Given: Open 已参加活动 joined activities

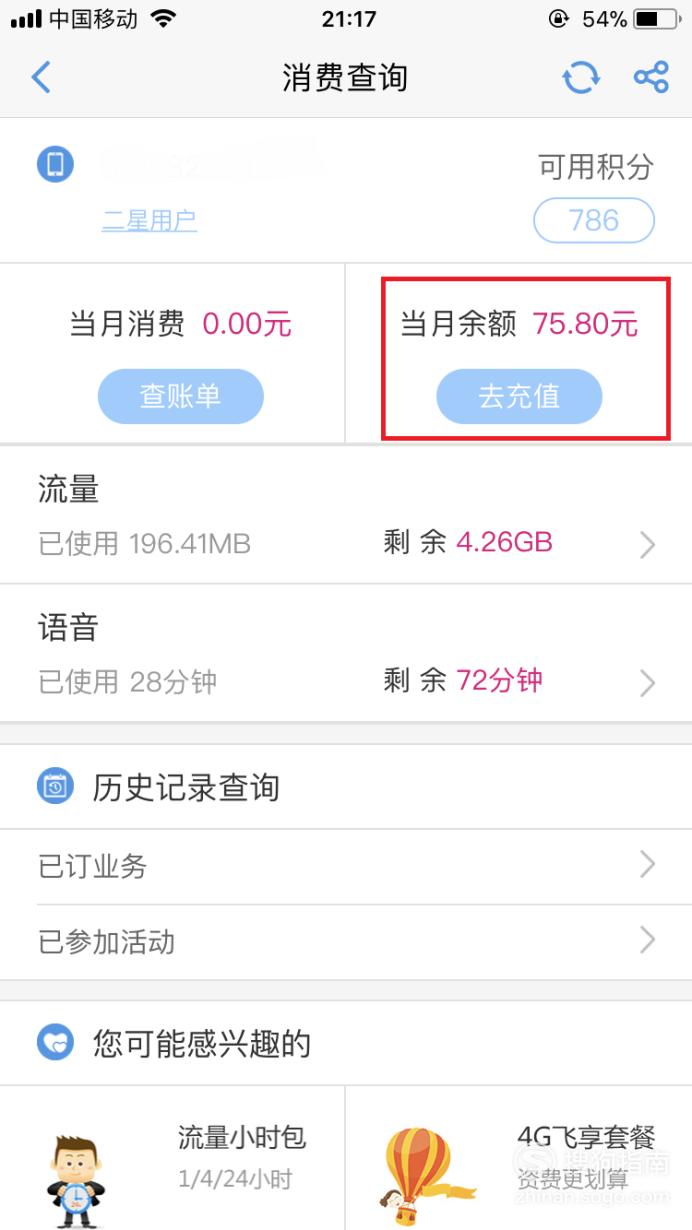Looking at the screenshot, I should tap(346, 942).
